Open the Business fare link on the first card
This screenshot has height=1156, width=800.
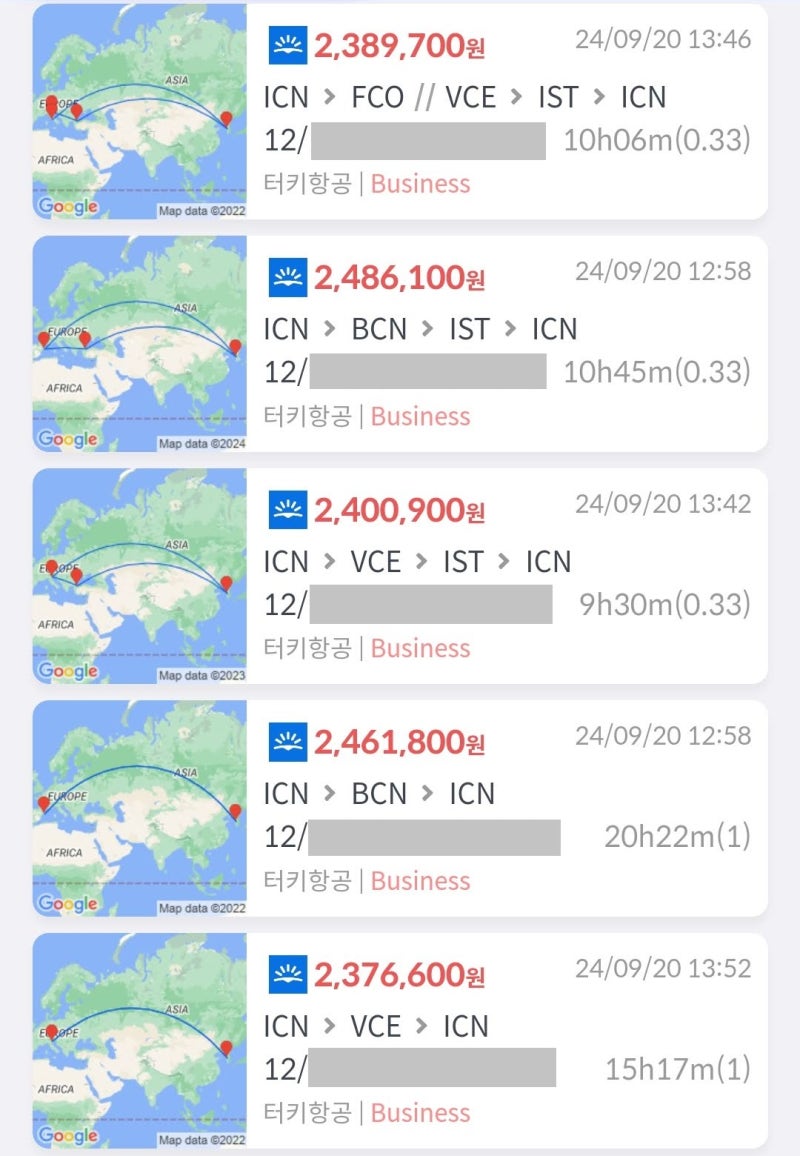(x=420, y=184)
